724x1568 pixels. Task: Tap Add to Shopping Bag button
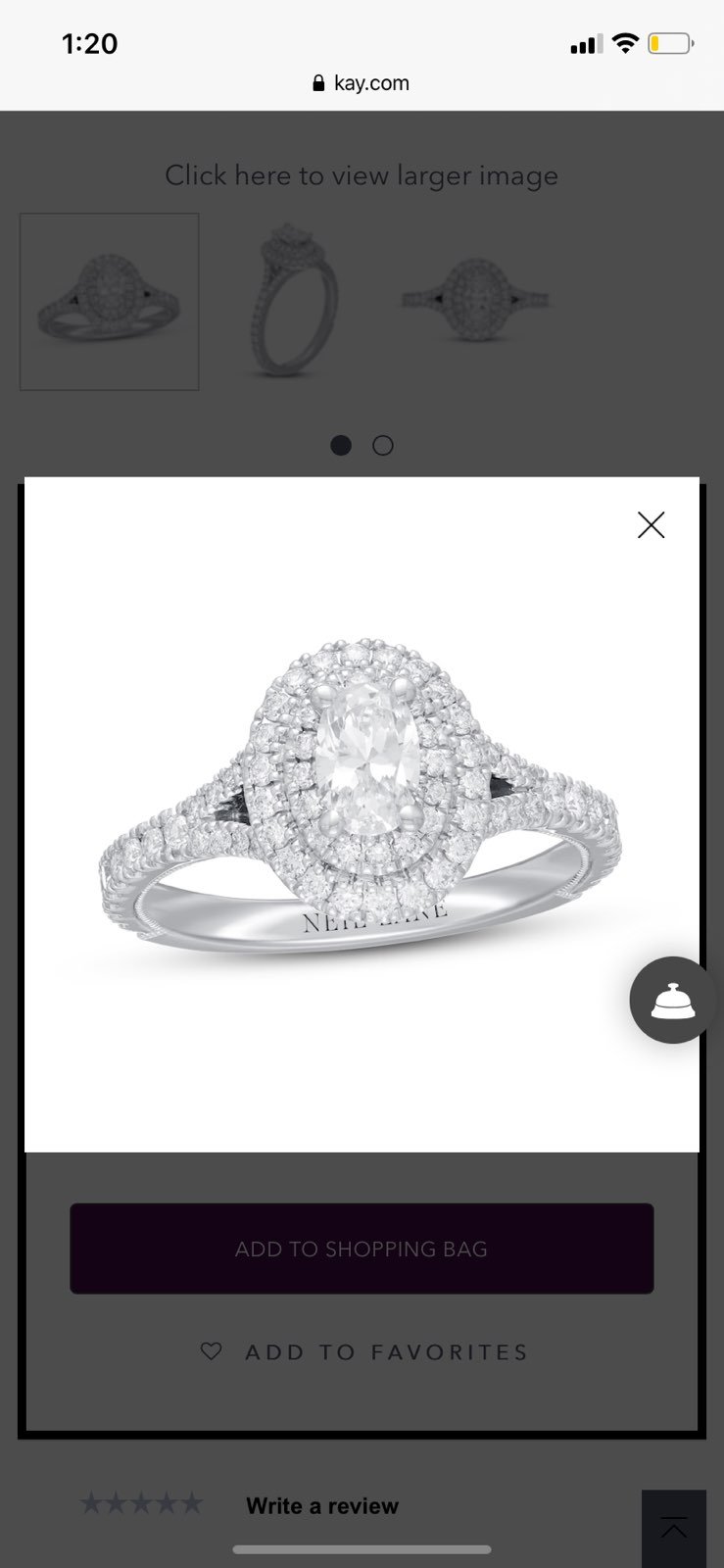(362, 1249)
